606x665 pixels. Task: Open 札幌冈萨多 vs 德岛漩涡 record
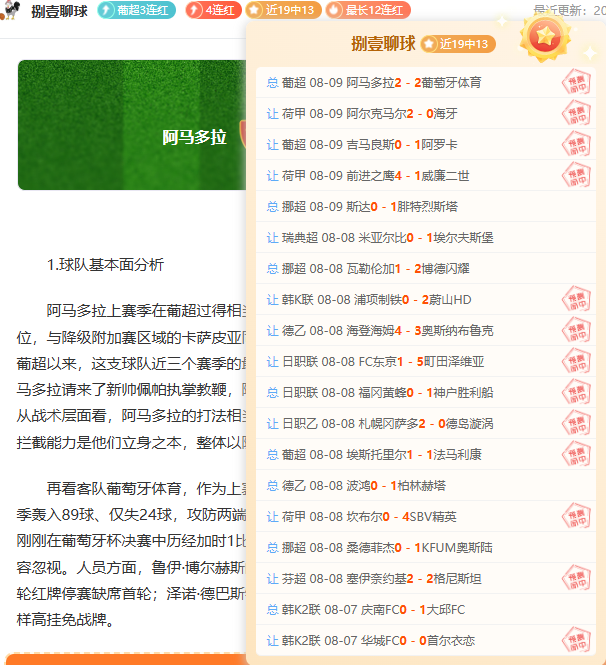tap(426, 423)
